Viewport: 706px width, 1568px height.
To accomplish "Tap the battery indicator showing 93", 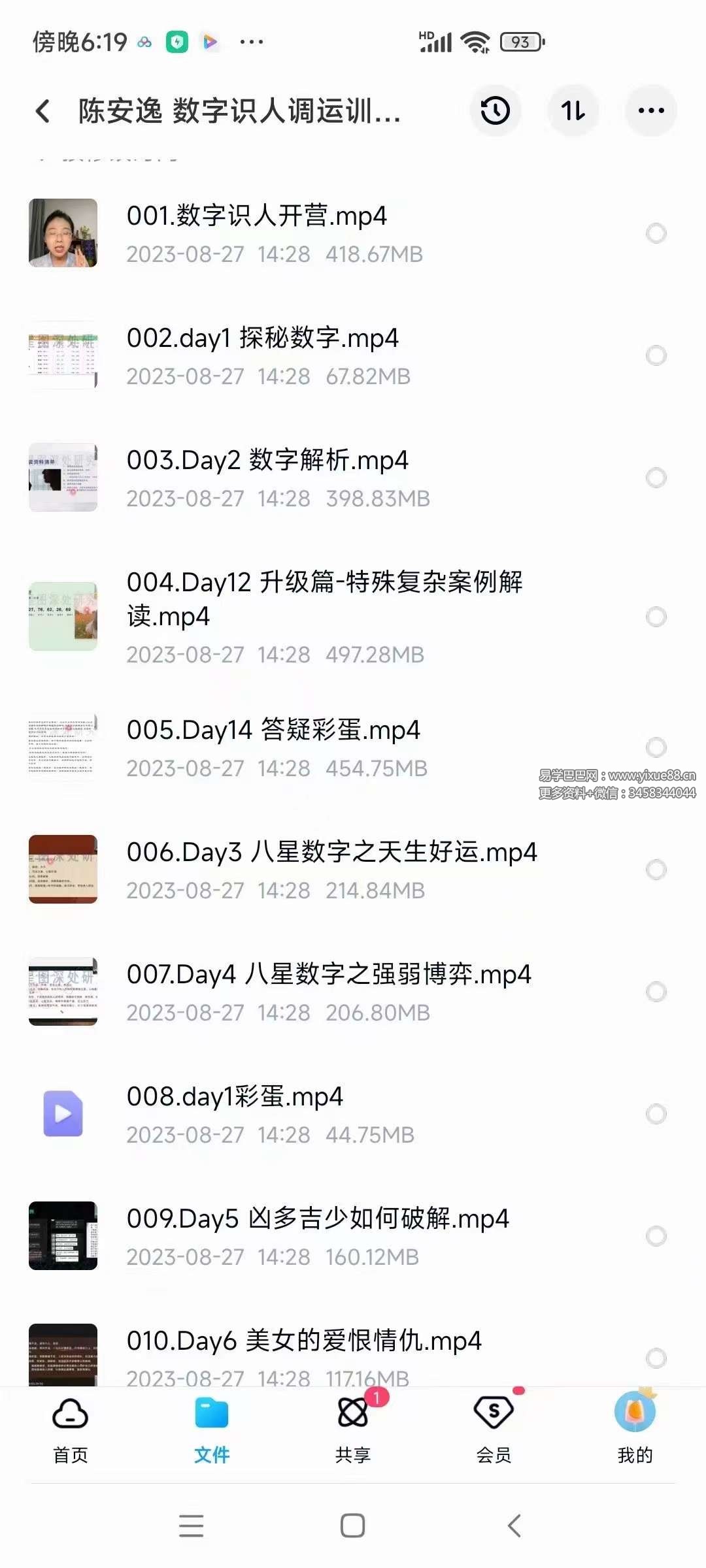I will point(520,41).
